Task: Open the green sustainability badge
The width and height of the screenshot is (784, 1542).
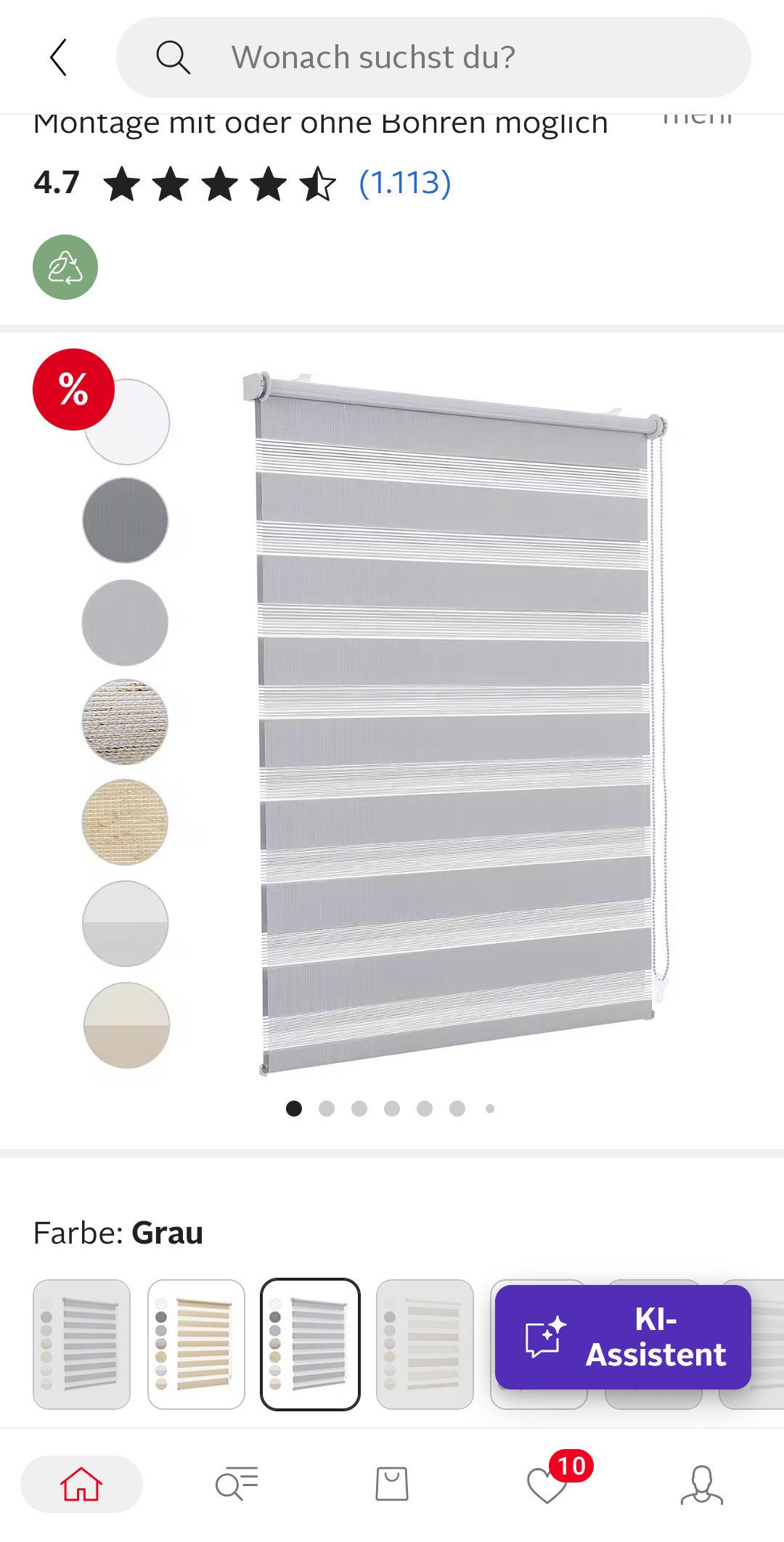Action: [65, 267]
